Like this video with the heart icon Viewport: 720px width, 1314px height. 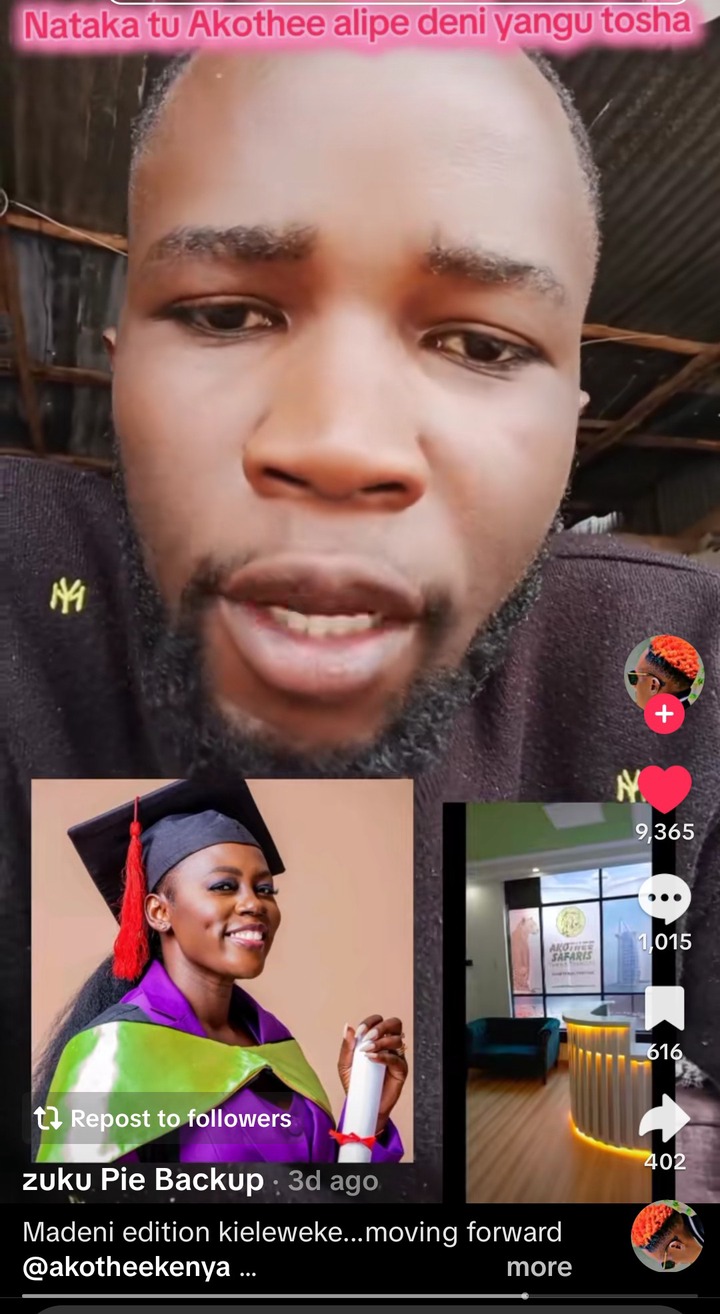pyautogui.click(x=664, y=789)
